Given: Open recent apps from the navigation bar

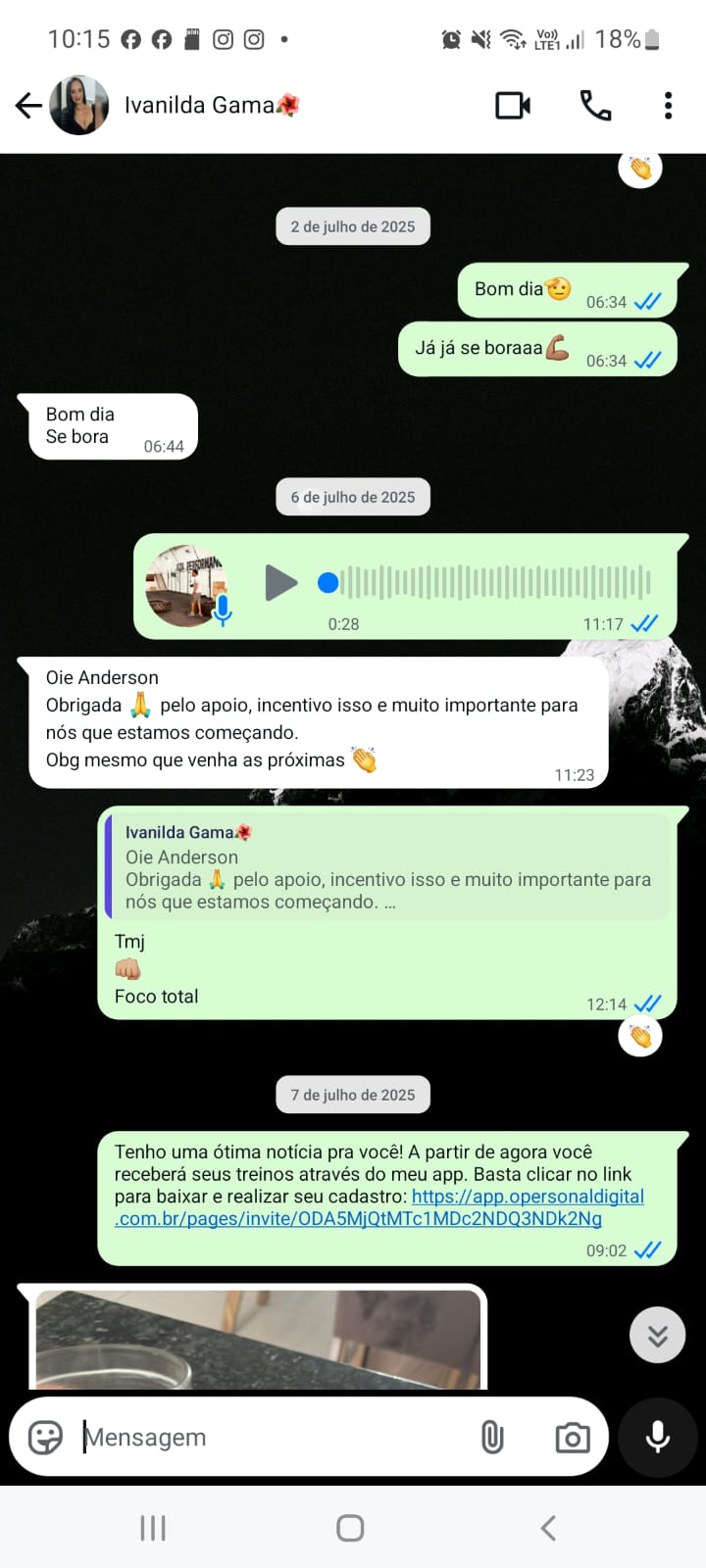Looking at the screenshot, I should 153,1528.
